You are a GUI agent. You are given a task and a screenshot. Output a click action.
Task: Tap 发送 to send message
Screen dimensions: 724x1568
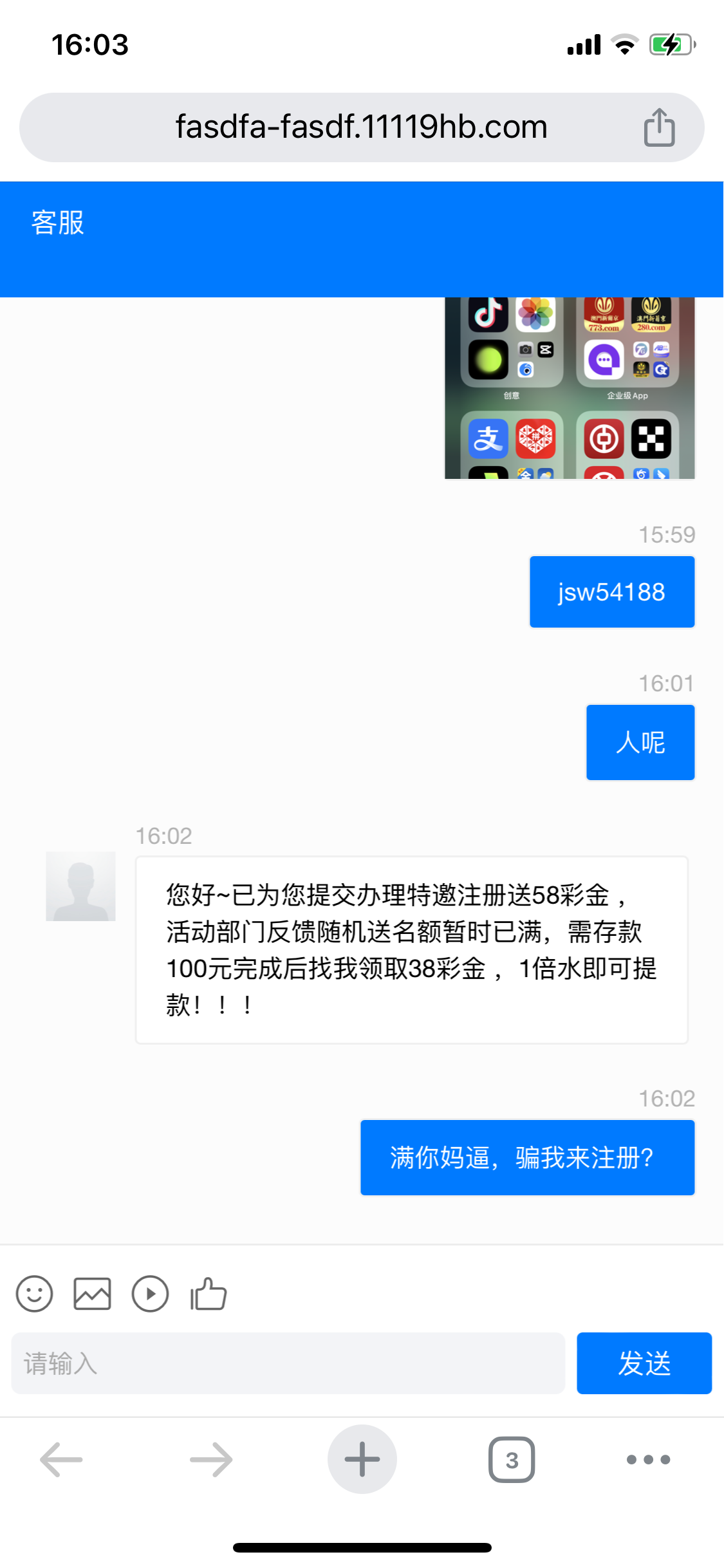tap(644, 1363)
